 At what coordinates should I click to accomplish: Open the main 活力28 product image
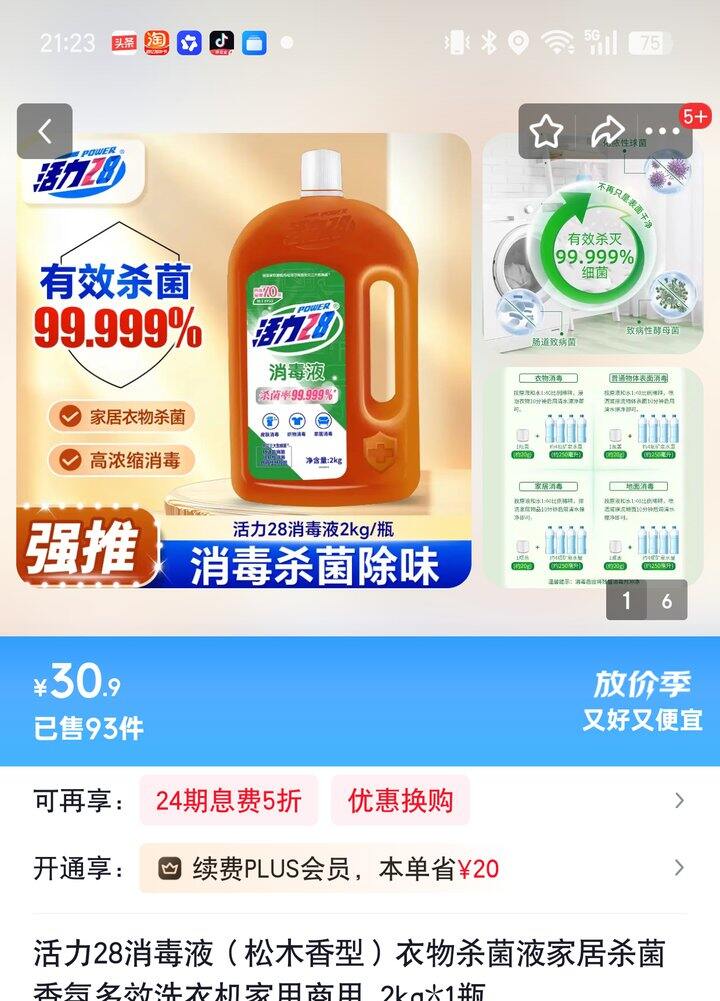coord(243,360)
